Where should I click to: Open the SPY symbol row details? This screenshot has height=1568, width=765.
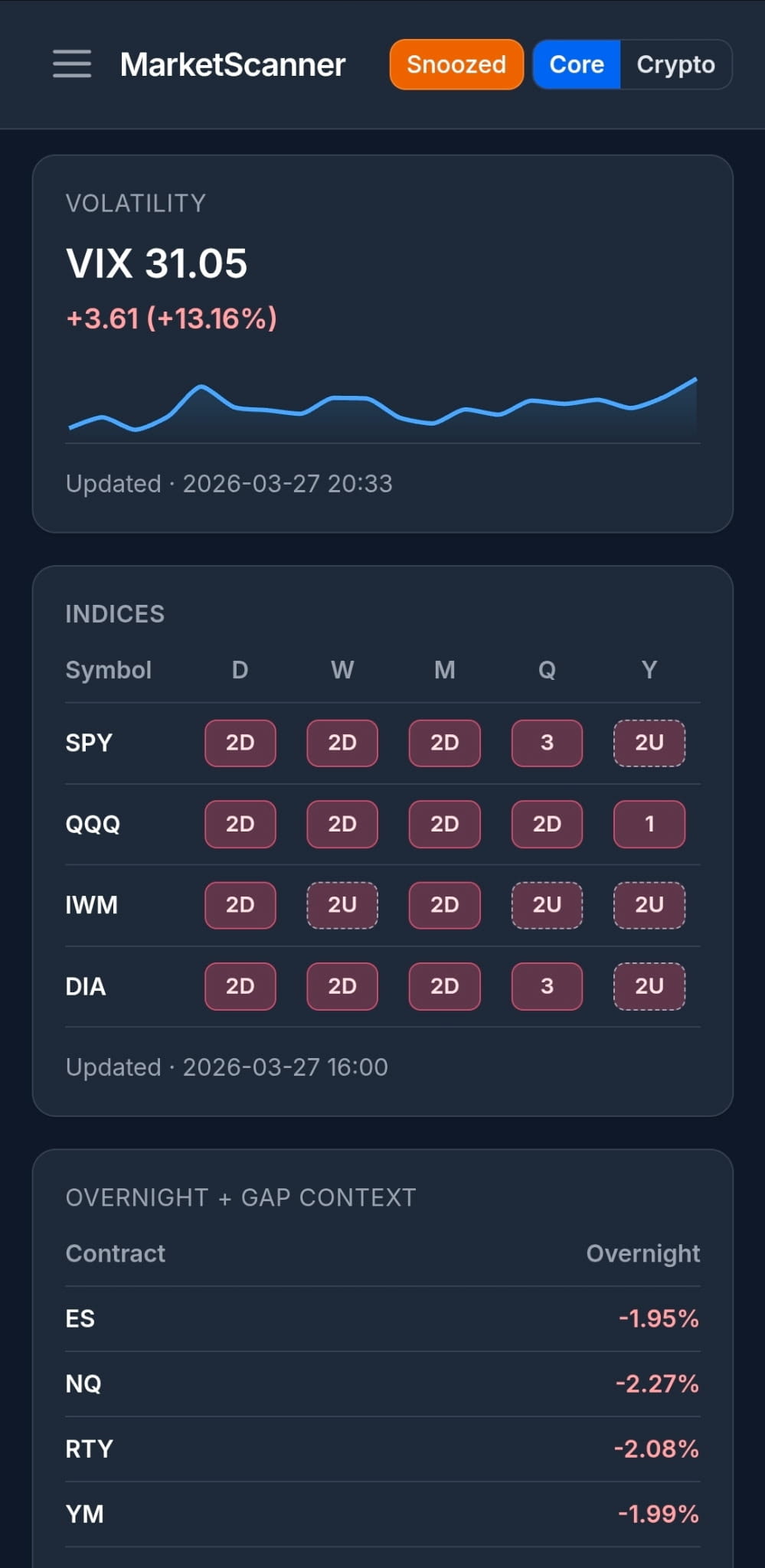click(x=88, y=743)
